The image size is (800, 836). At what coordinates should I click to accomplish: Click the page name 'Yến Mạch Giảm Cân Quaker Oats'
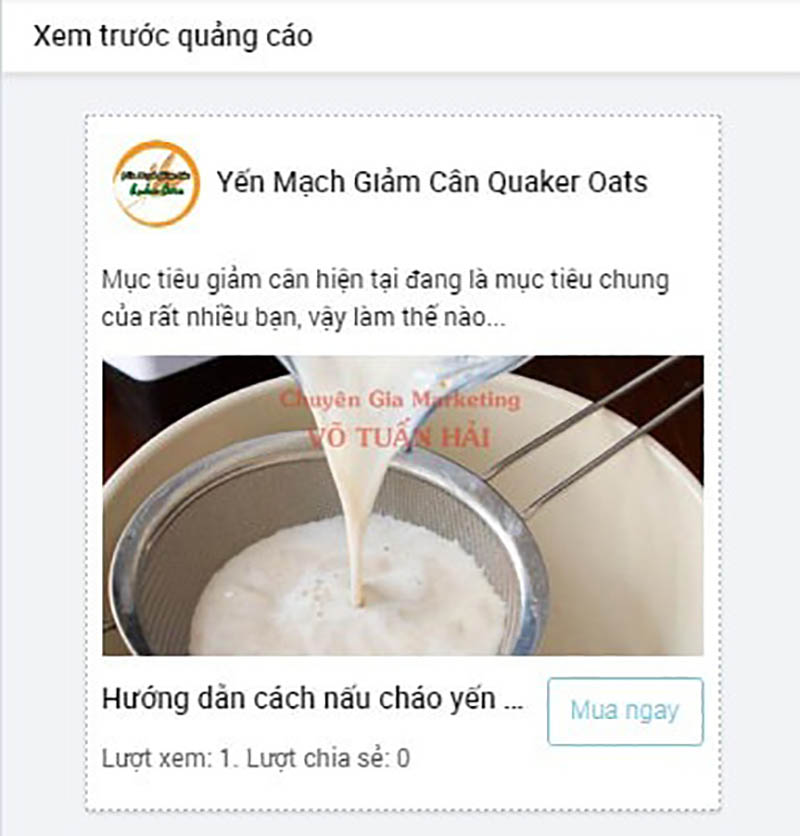[432, 184]
